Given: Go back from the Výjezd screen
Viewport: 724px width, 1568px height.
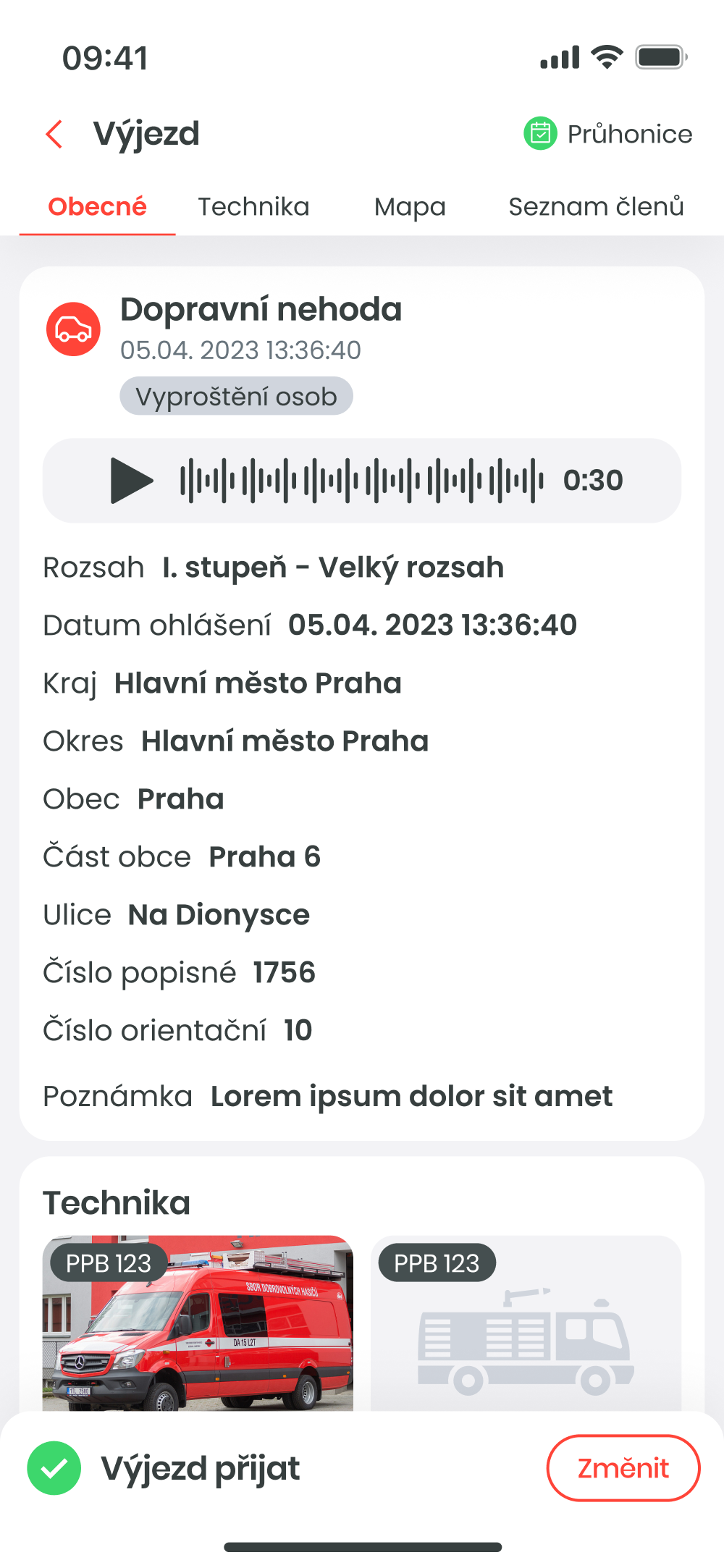Looking at the screenshot, I should 54,134.
